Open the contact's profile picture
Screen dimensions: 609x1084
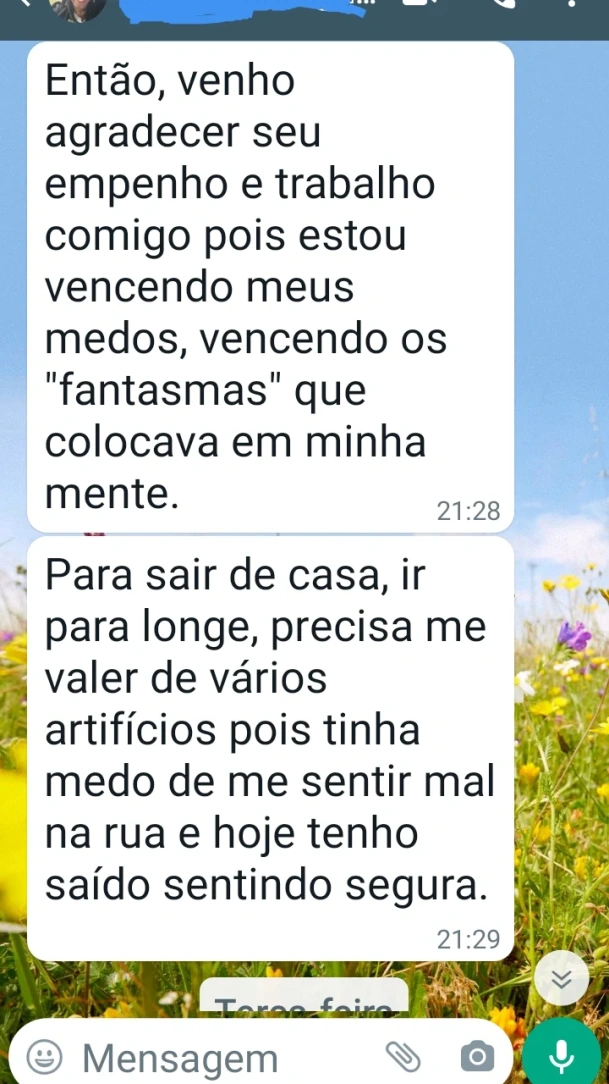[78, 8]
